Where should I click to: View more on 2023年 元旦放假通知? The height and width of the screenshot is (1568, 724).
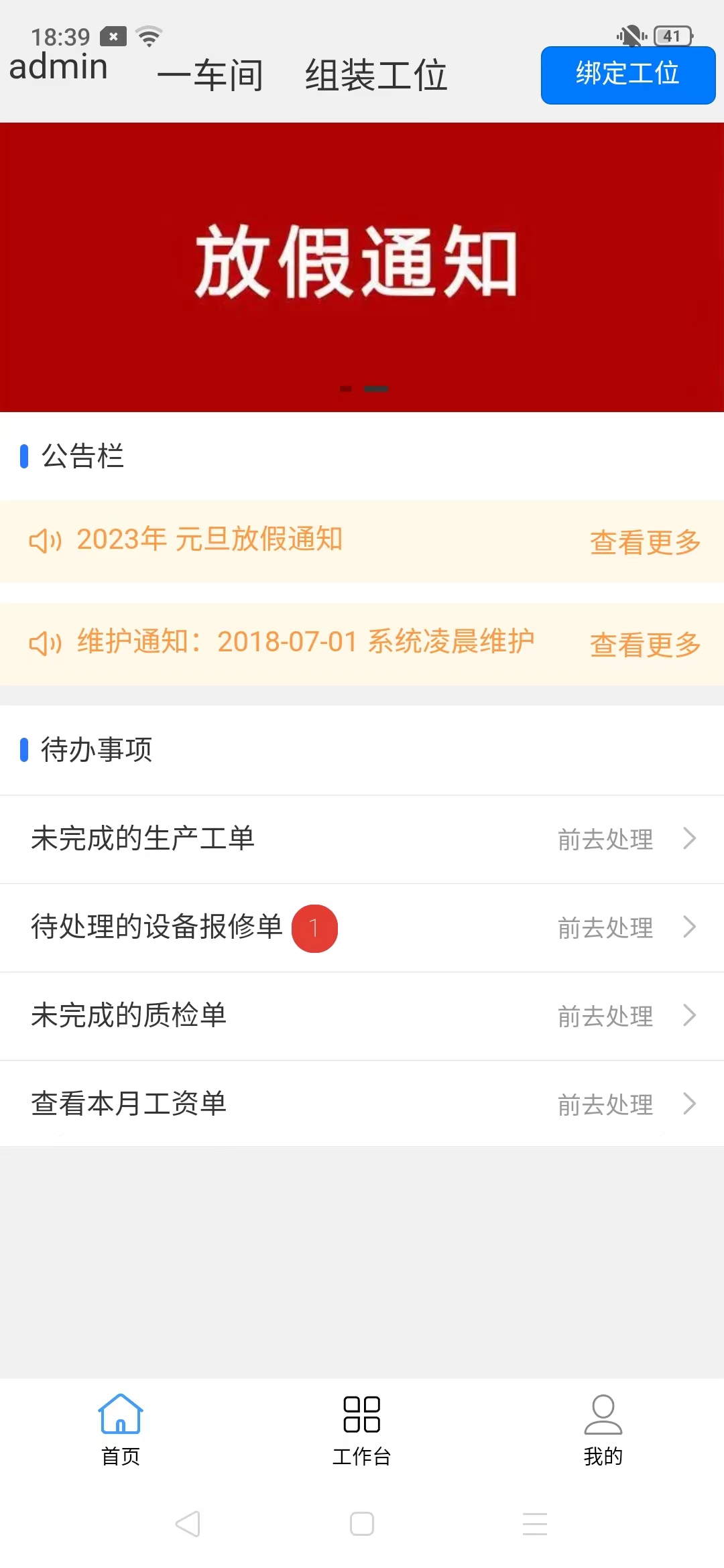(x=645, y=542)
